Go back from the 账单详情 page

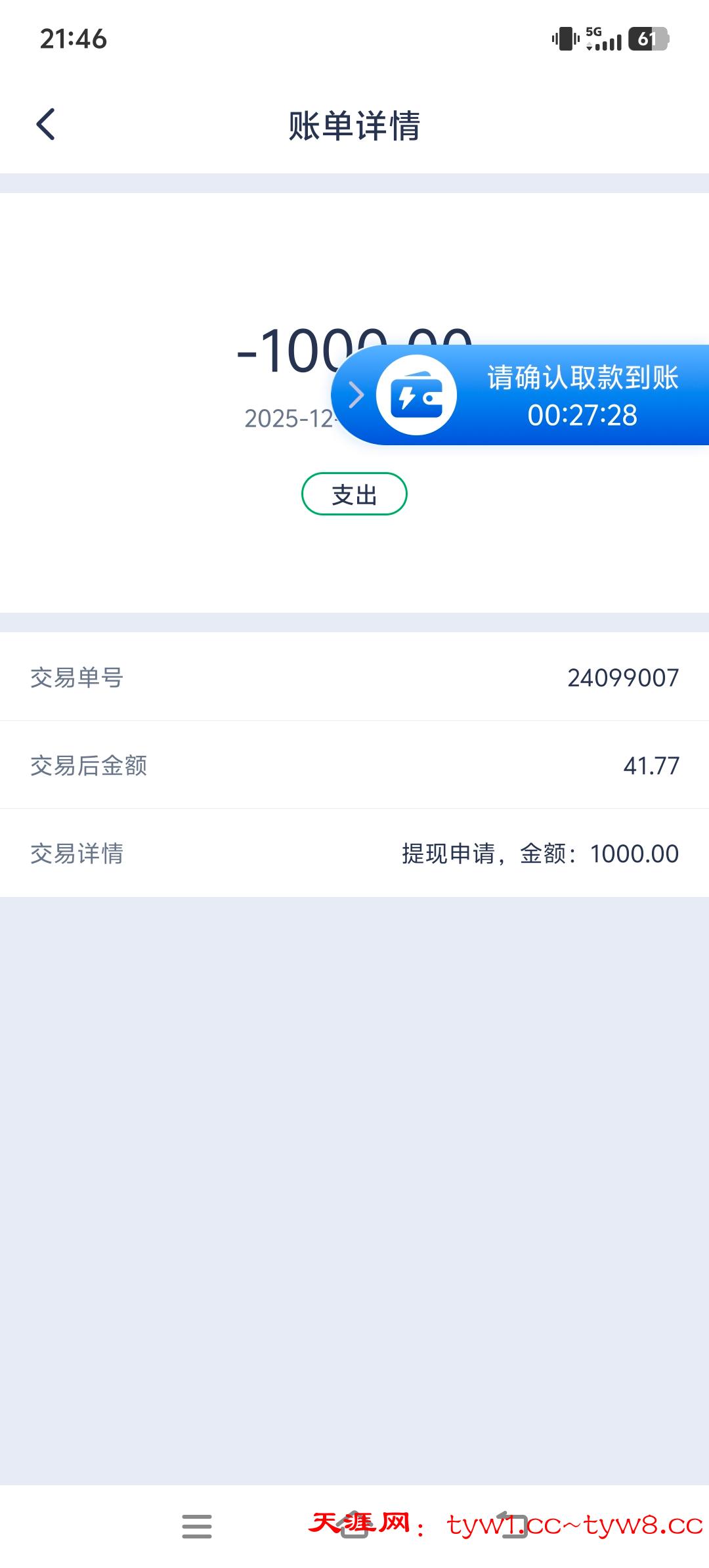[46, 125]
